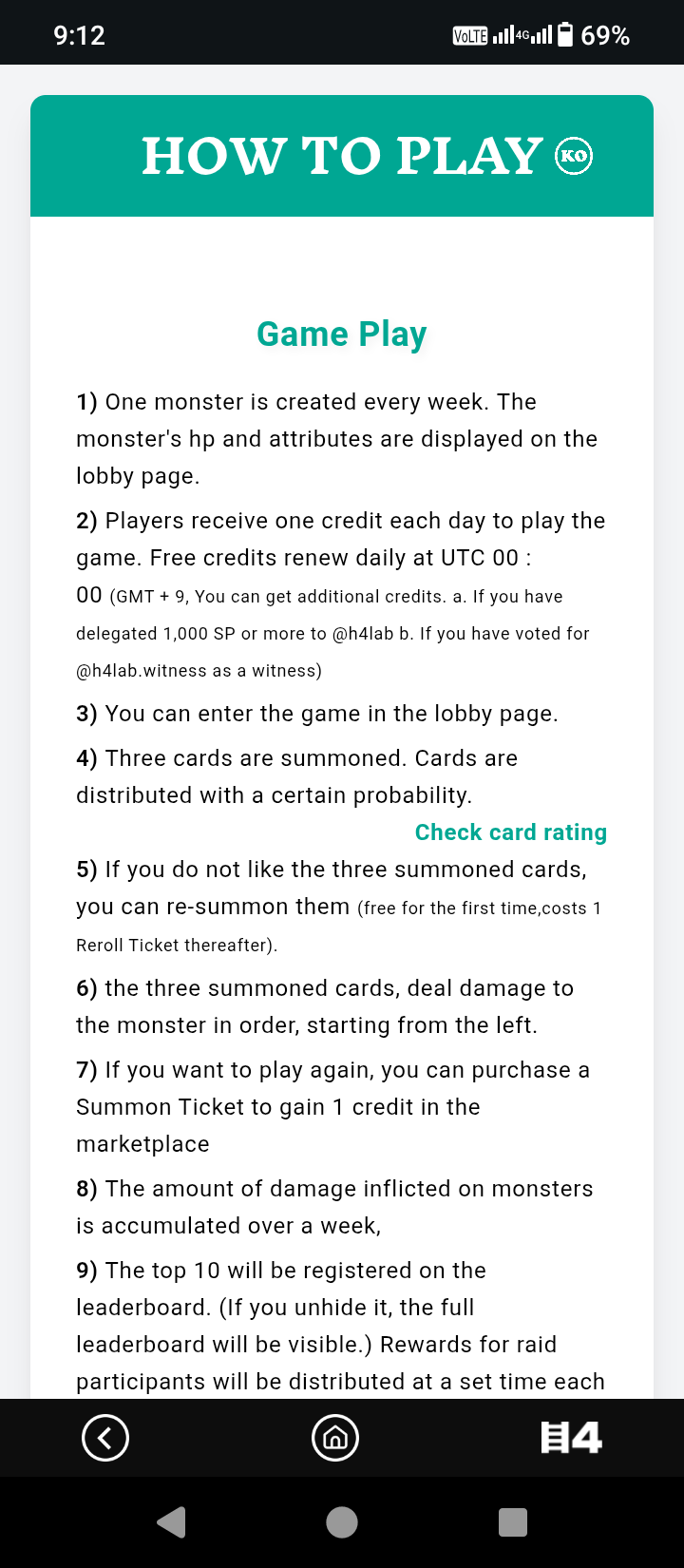The width and height of the screenshot is (684, 1568).
Task: Switch language with the KO badge
Action: [574, 156]
